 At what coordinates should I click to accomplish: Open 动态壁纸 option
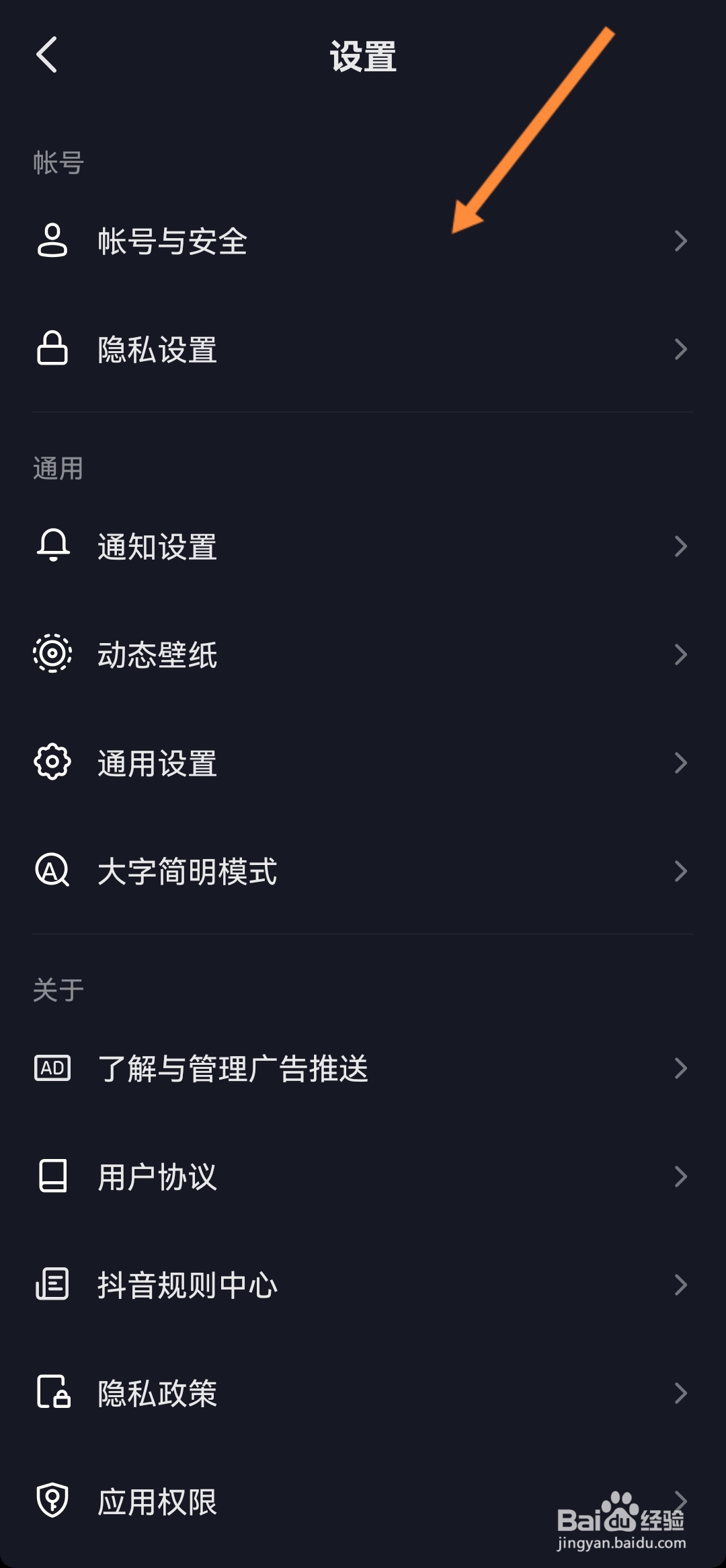(x=363, y=655)
